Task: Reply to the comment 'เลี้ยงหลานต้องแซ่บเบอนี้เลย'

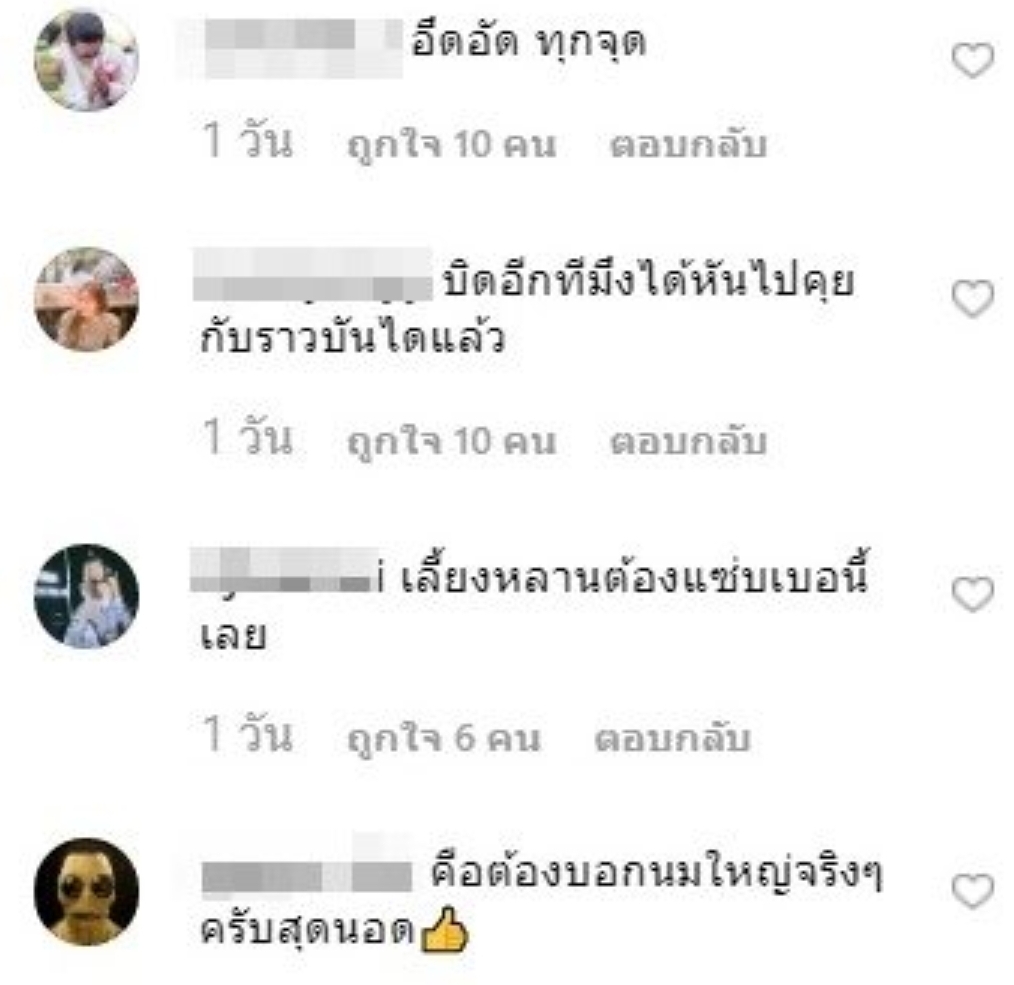Action: point(672,739)
